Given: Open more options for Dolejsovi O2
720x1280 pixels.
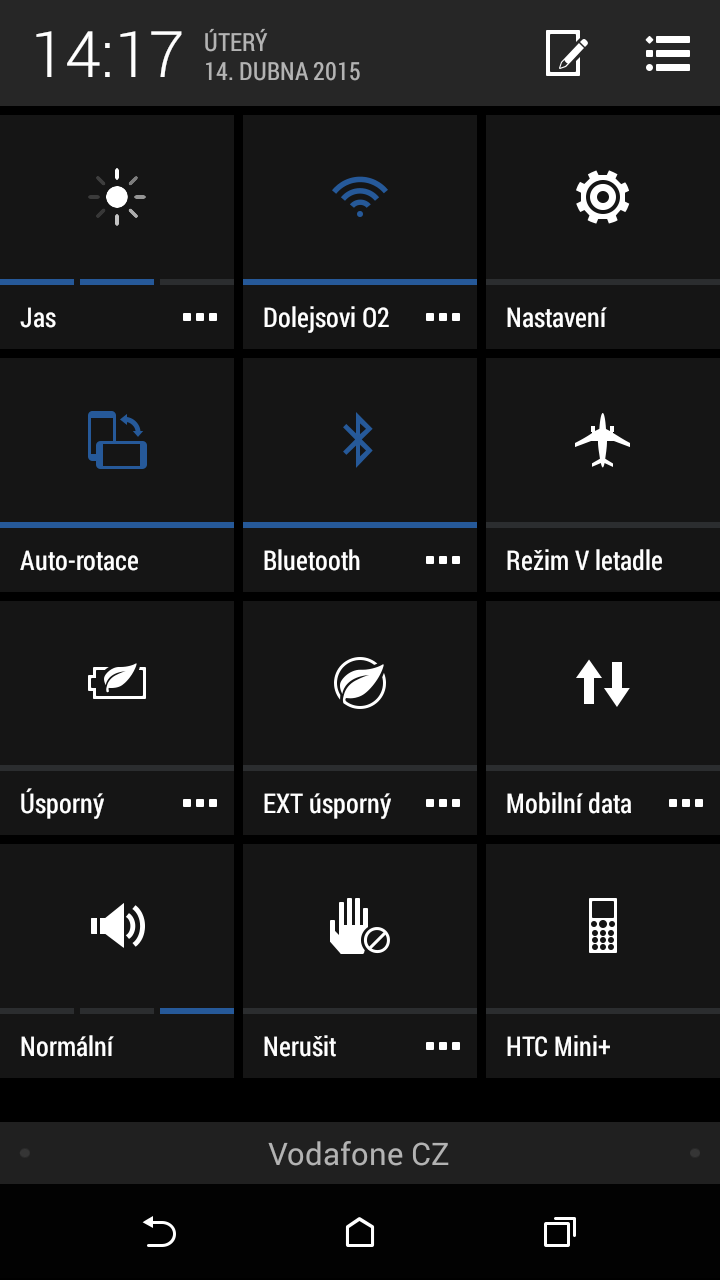Looking at the screenshot, I should [x=443, y=317].
